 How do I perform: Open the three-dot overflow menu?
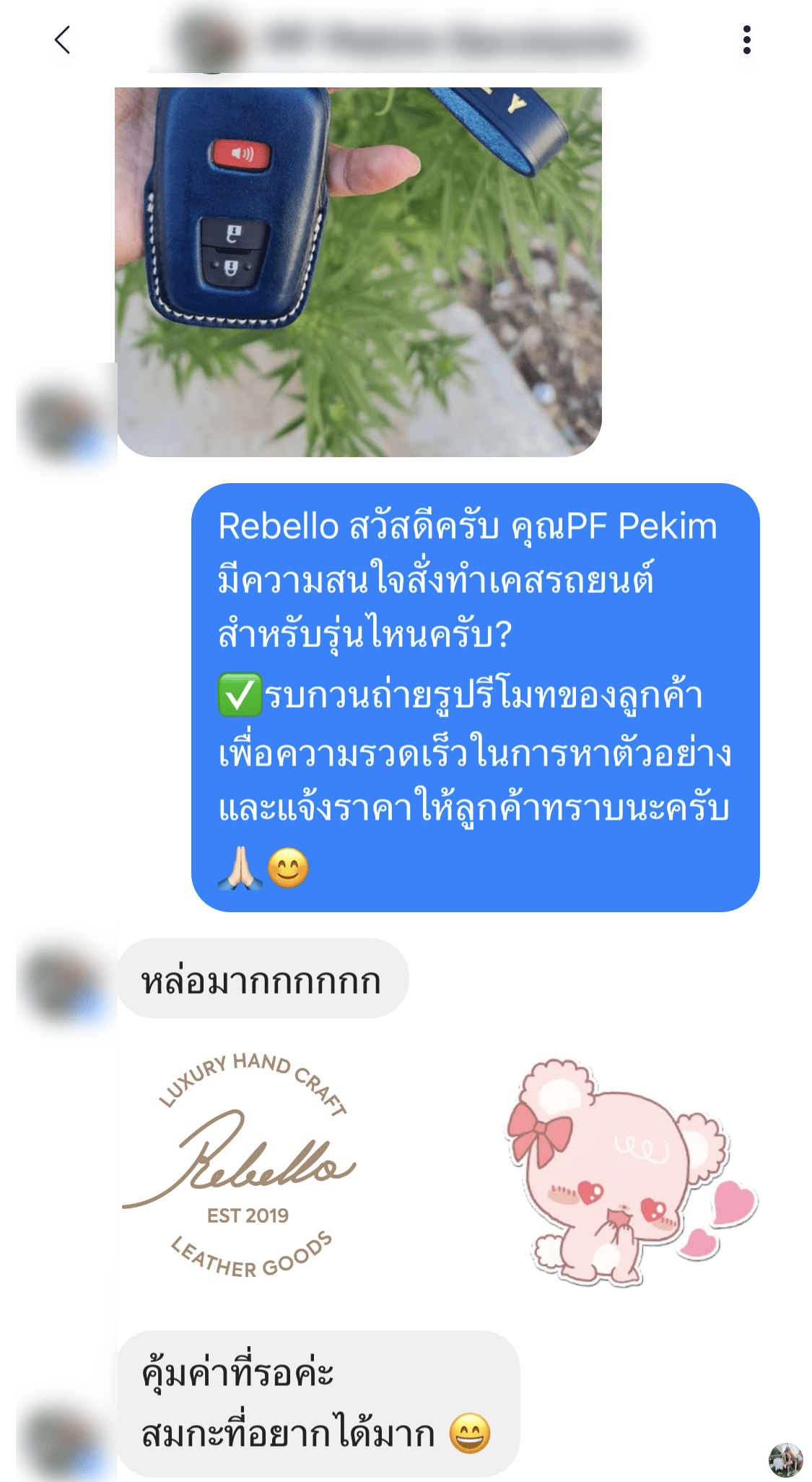[746, 40]
